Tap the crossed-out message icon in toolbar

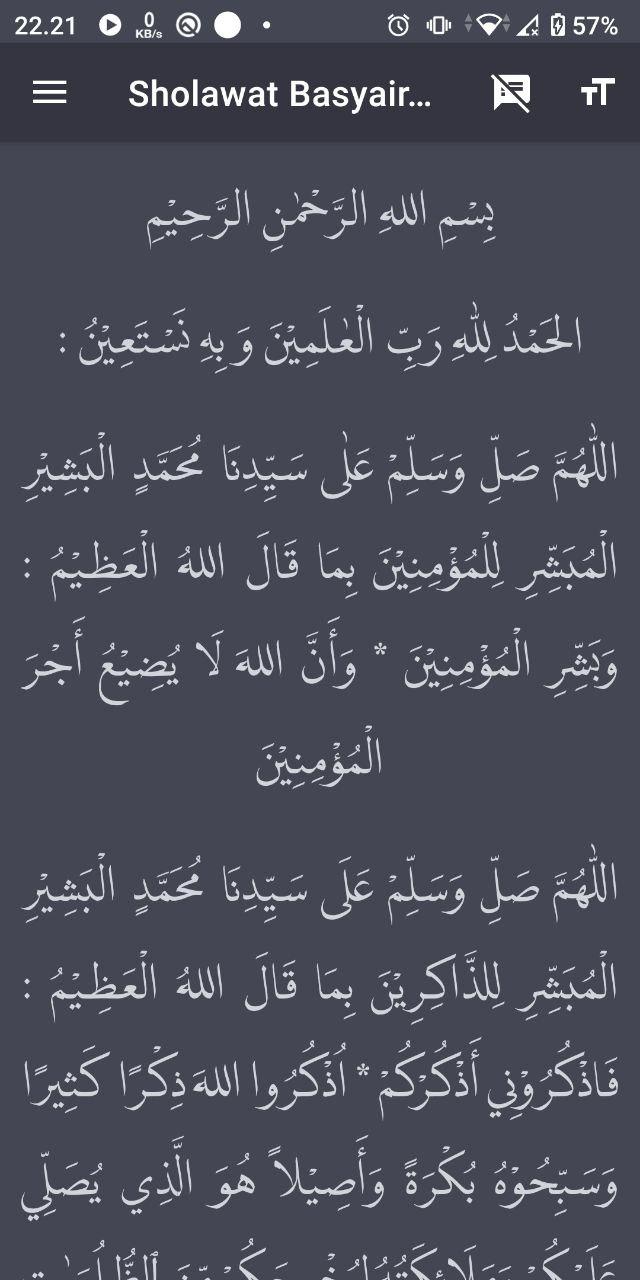point(511,93)
